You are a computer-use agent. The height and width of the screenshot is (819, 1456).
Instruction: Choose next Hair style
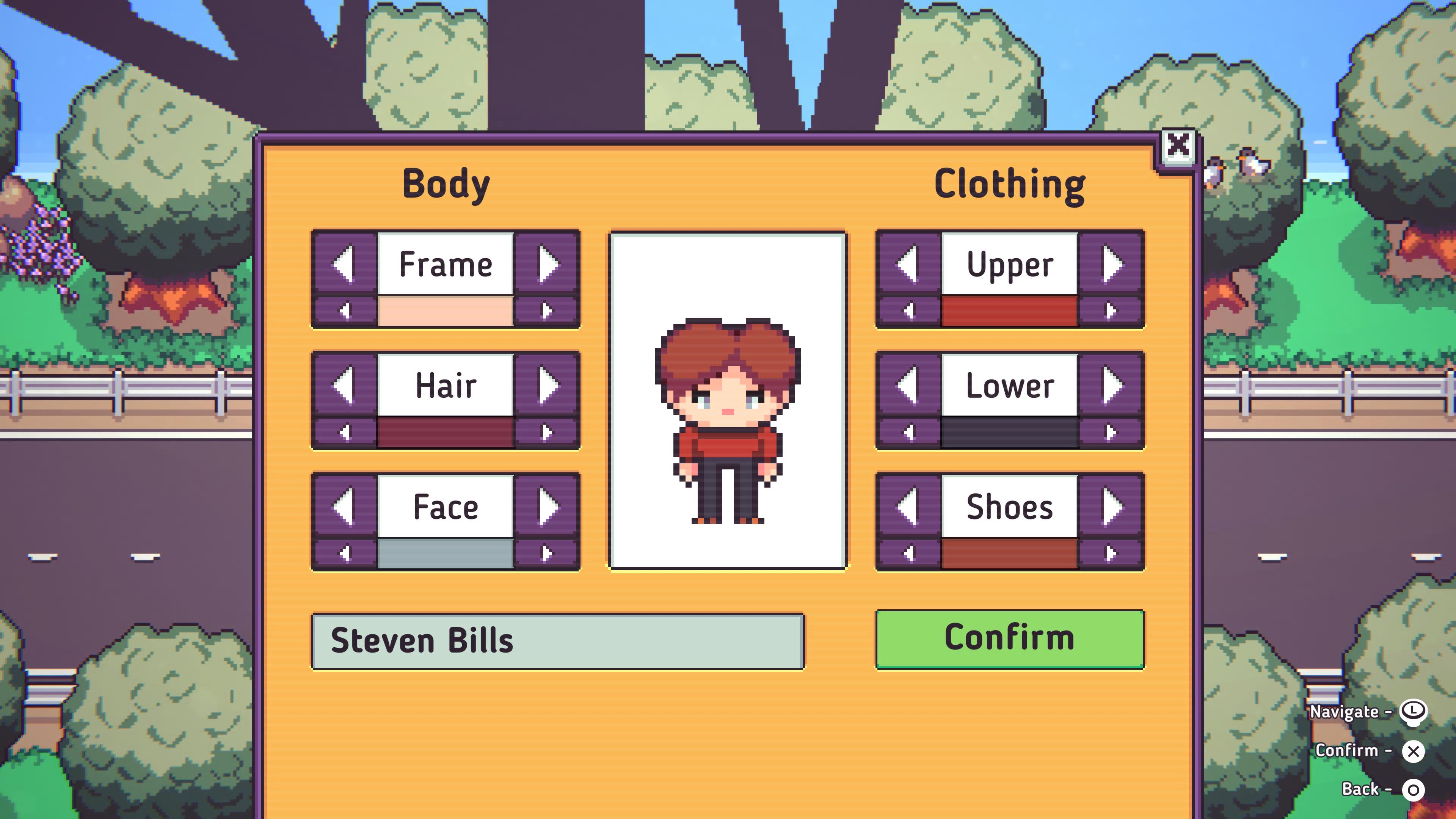[547, 386]
